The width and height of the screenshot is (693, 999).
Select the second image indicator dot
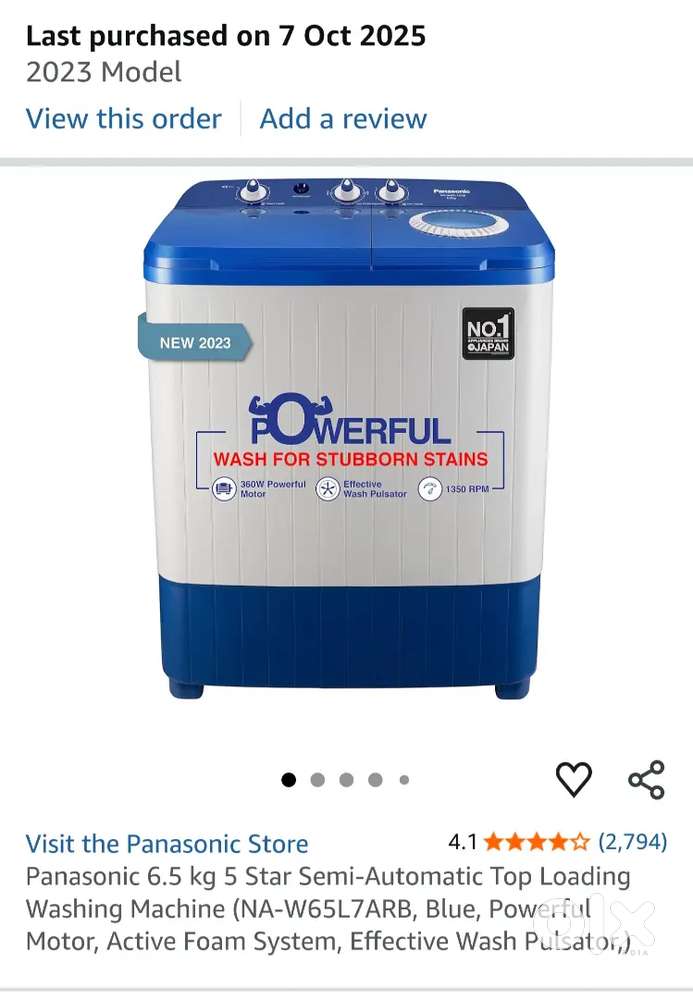point(317,780)
